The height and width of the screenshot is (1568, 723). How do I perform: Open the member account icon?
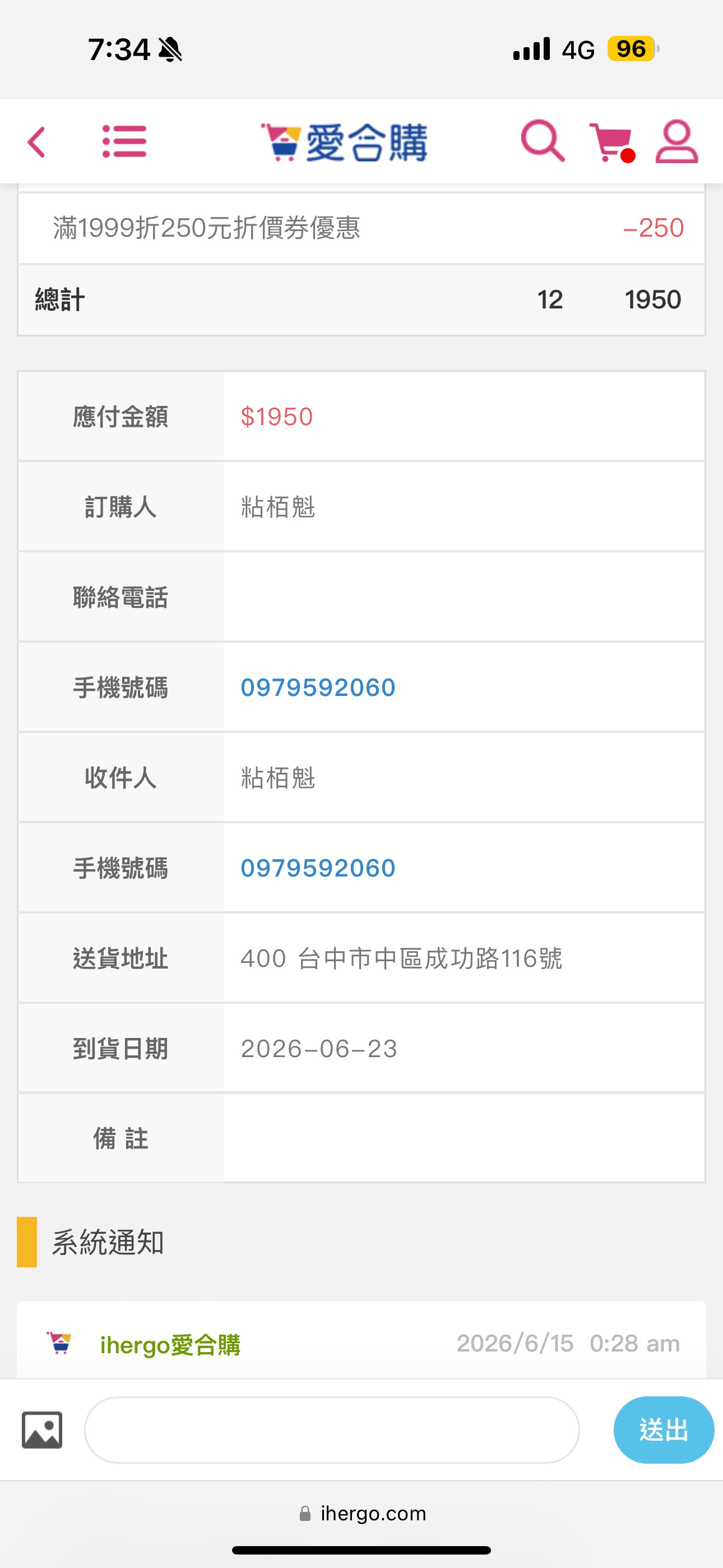pyautogui.click(x=676, y=141)
